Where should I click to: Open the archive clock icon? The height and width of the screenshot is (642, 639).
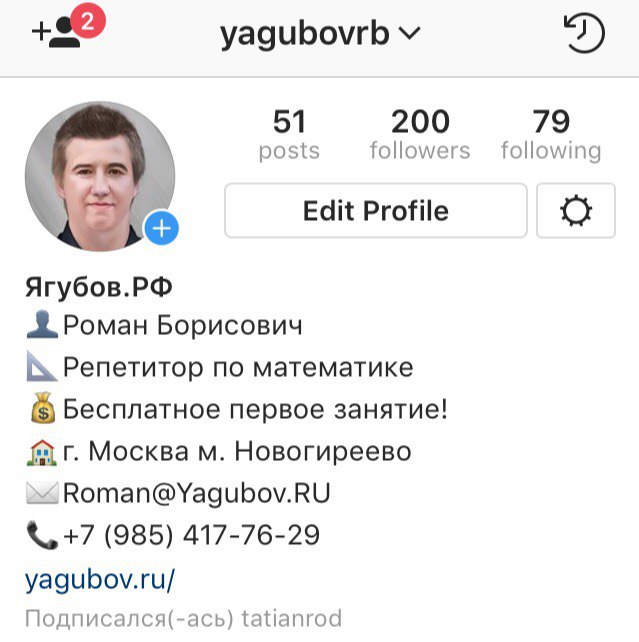tap(584, 33)
